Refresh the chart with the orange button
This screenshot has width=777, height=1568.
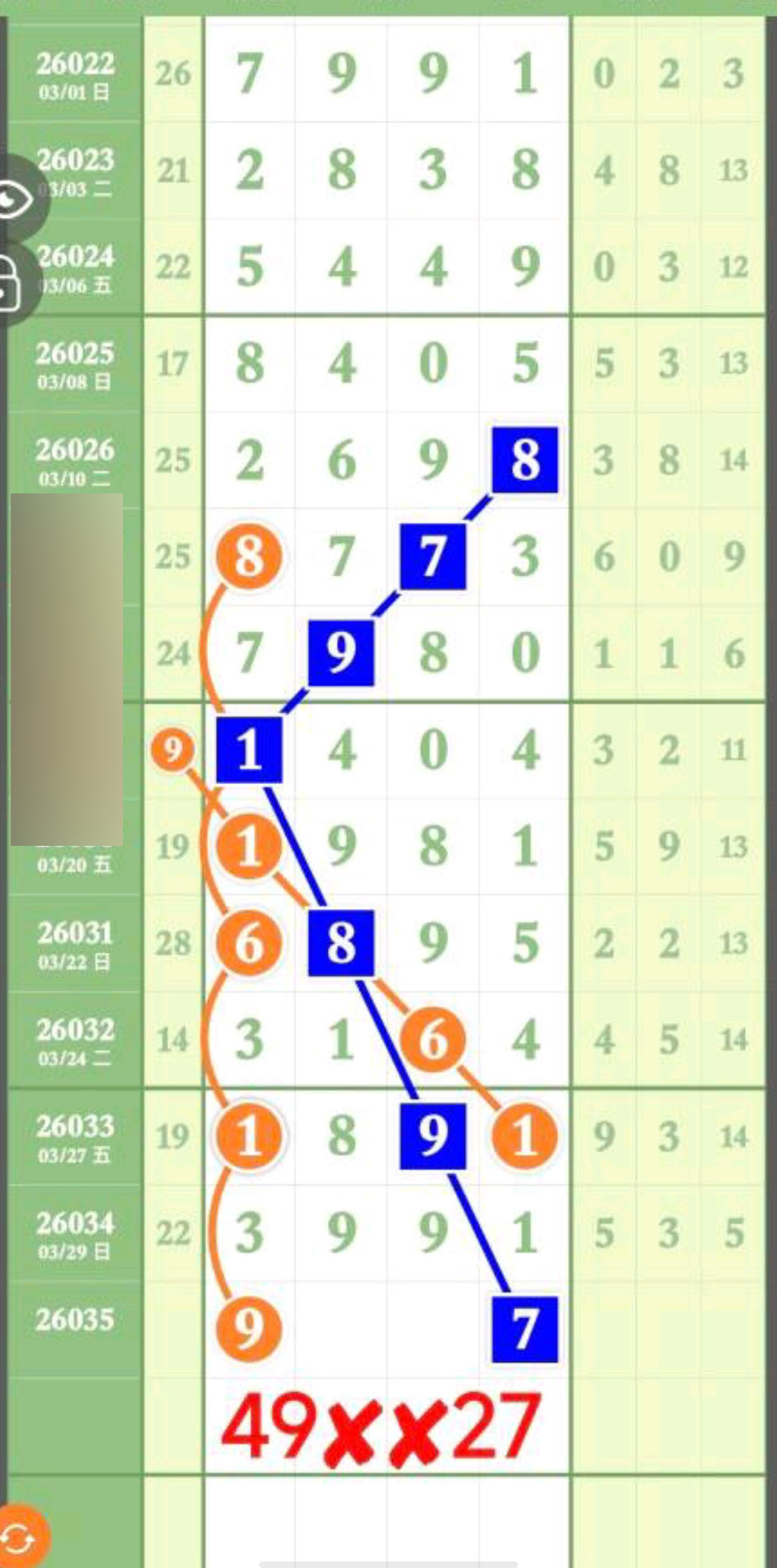tap(20, 1539)
